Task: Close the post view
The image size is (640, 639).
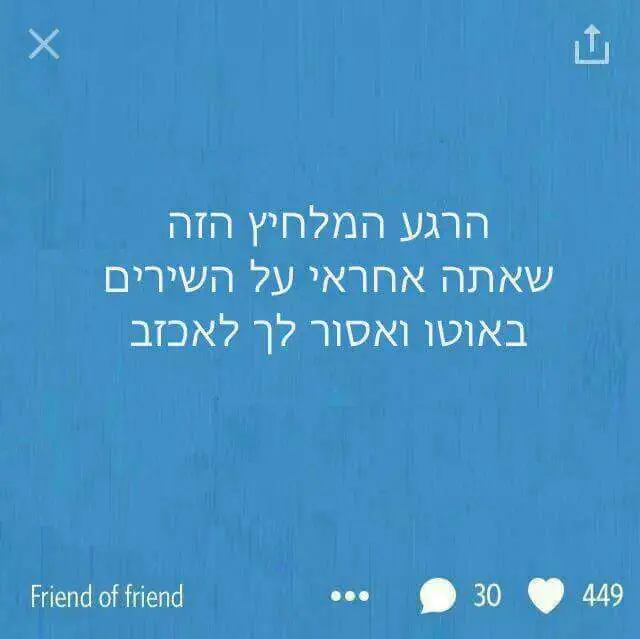Action: click(44, 44)
